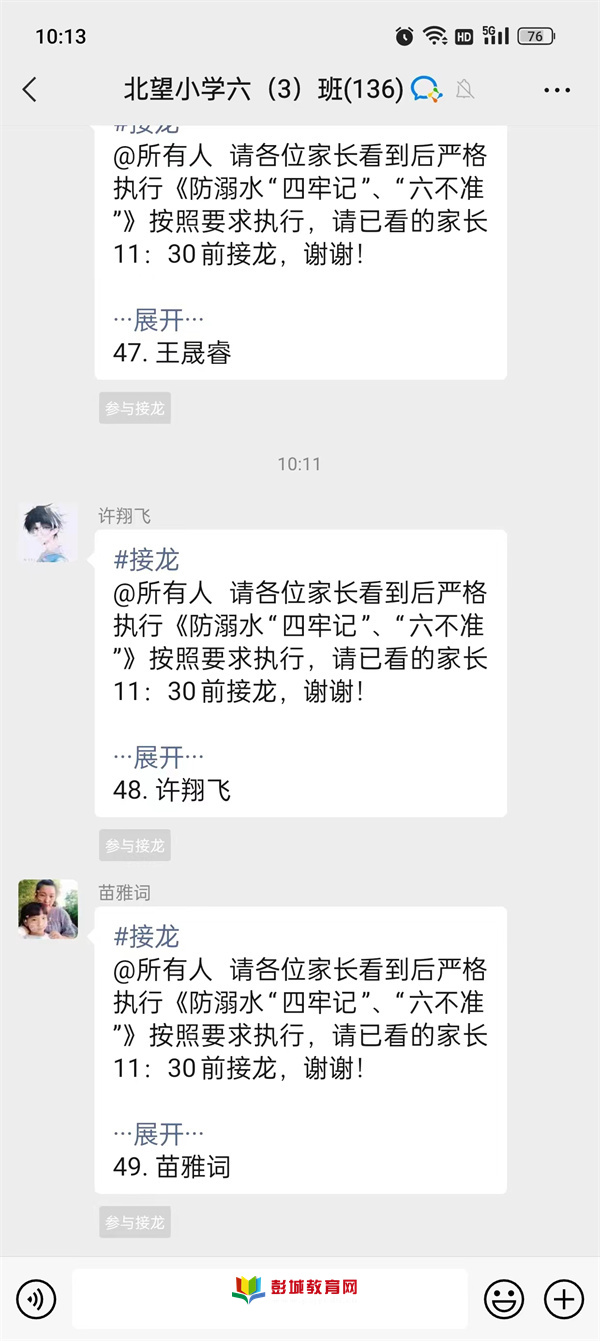Open the group chat overflow menu
Screen dimensions: 600x1341
click(557, 90)
